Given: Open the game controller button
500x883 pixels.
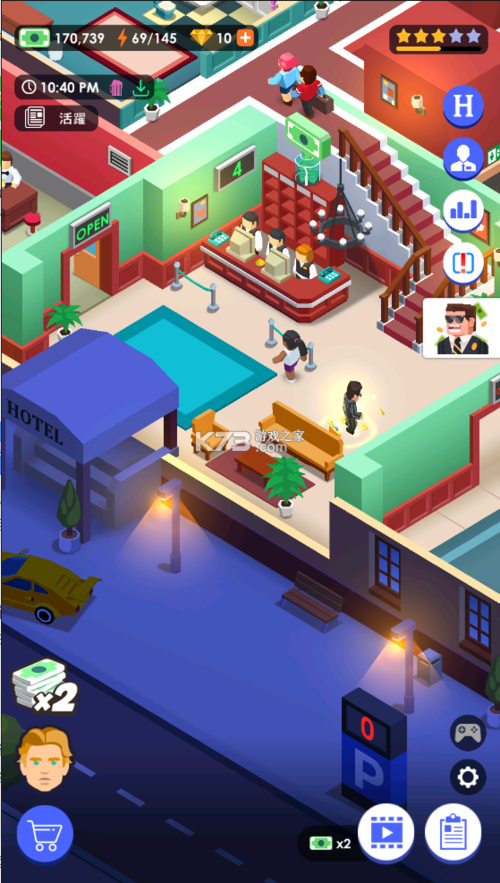Looking at the screenshot, I should (x=467, y=733).
